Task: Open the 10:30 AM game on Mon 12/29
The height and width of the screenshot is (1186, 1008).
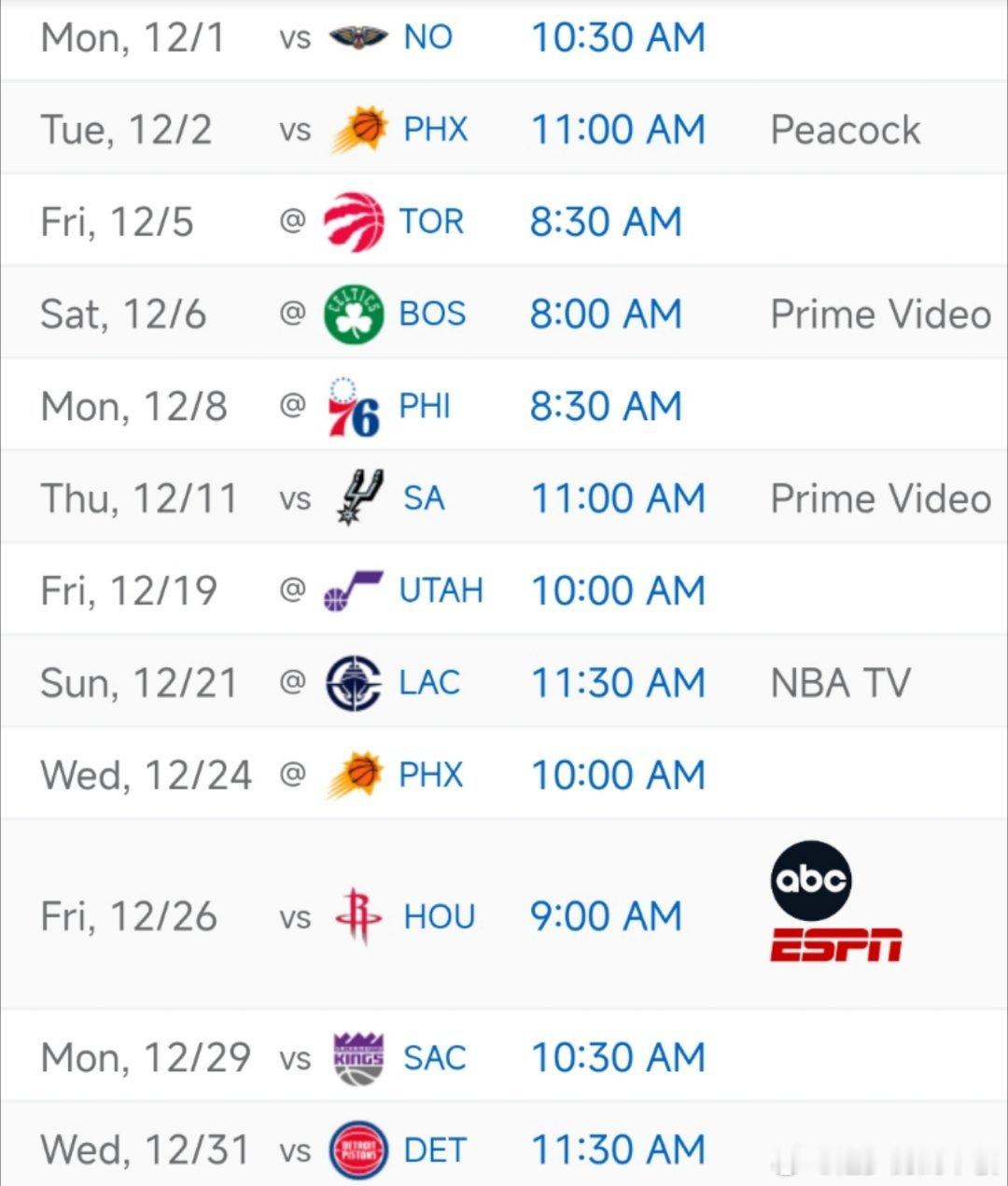Action: pyautogui.click(x=618, y=1058)
